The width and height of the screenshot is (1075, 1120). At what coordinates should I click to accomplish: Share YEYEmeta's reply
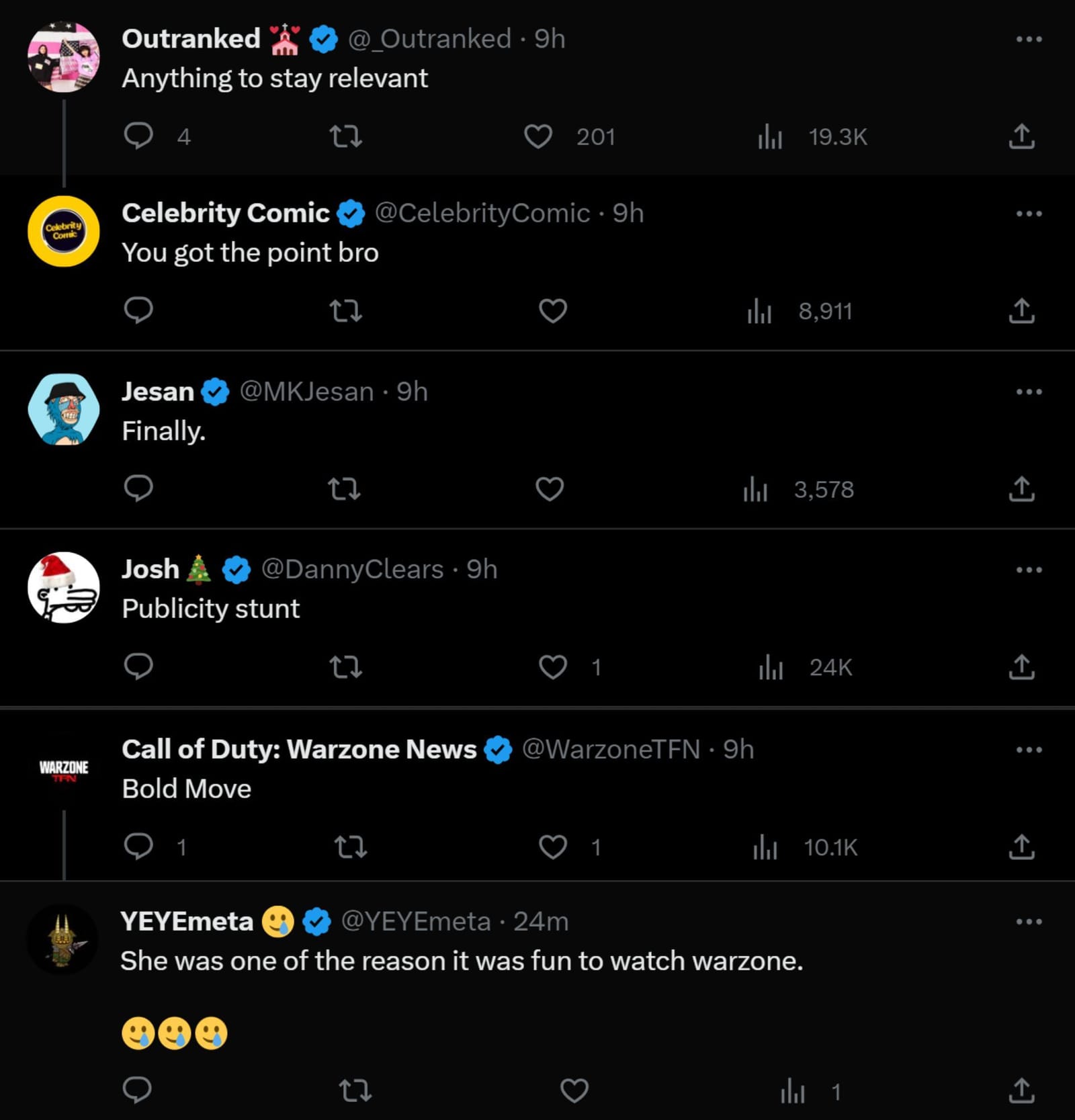tap(1021, 1090)
